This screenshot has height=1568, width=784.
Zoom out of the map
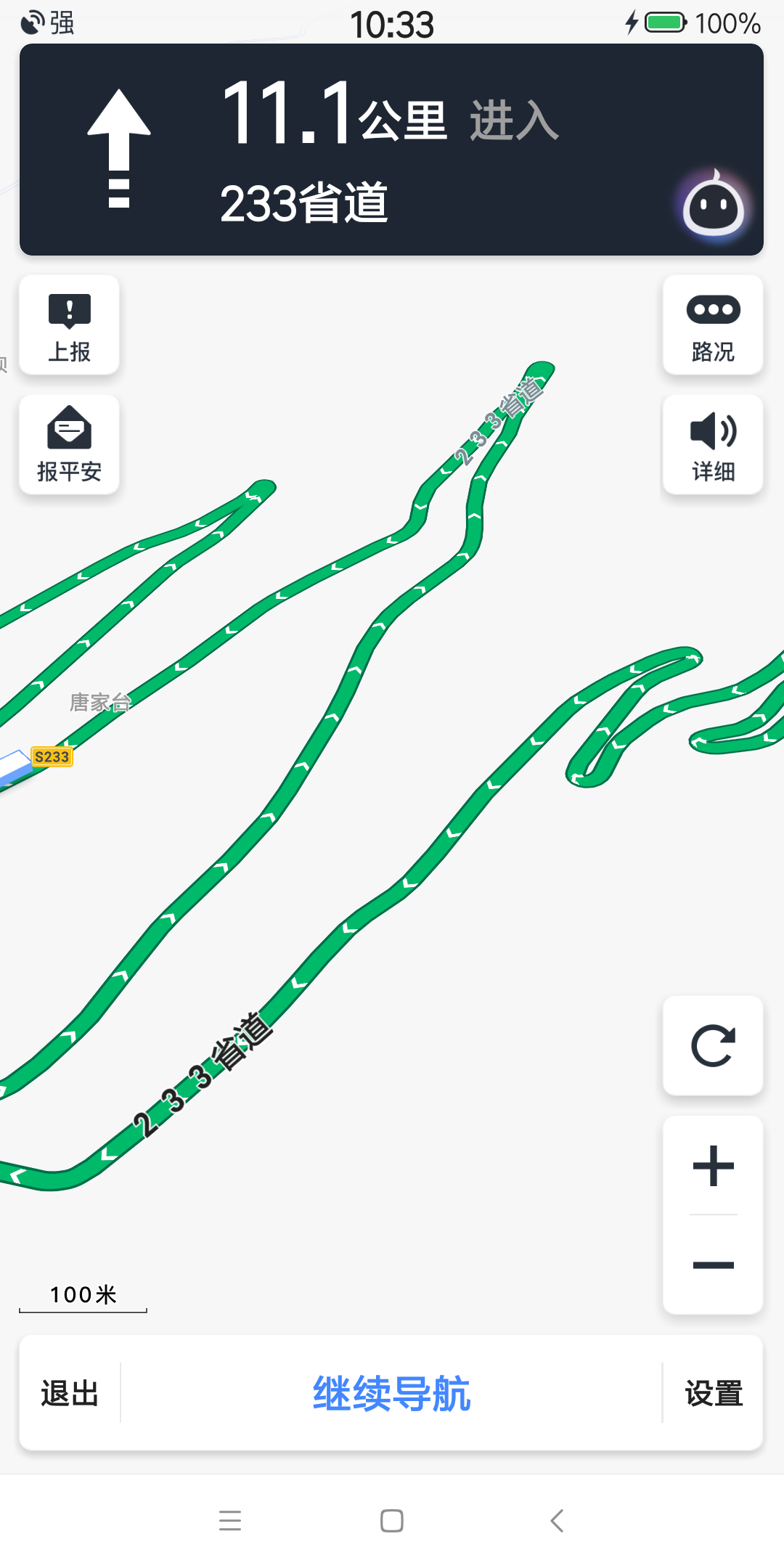point(713,1265)
